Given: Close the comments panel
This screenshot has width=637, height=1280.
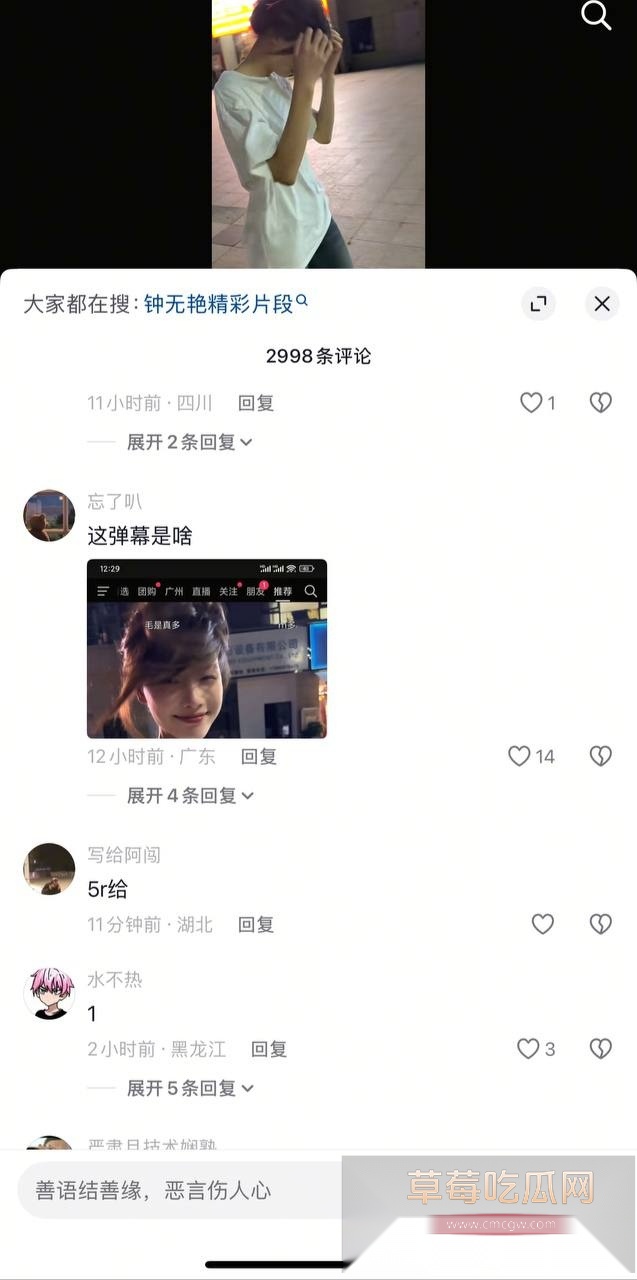Looking at the screenshot, I should [602, 304].
